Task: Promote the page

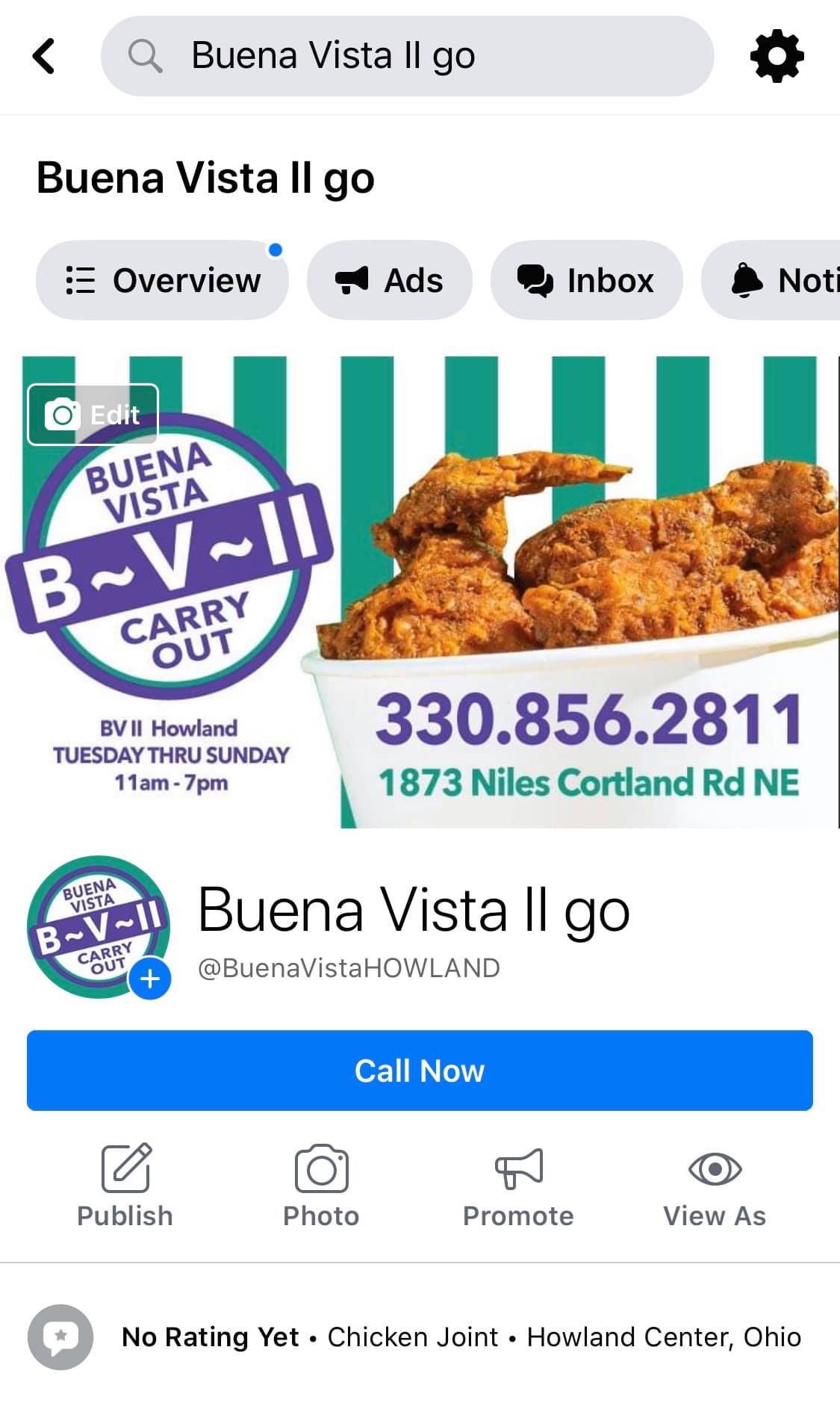Action: tap(518, 1186)
